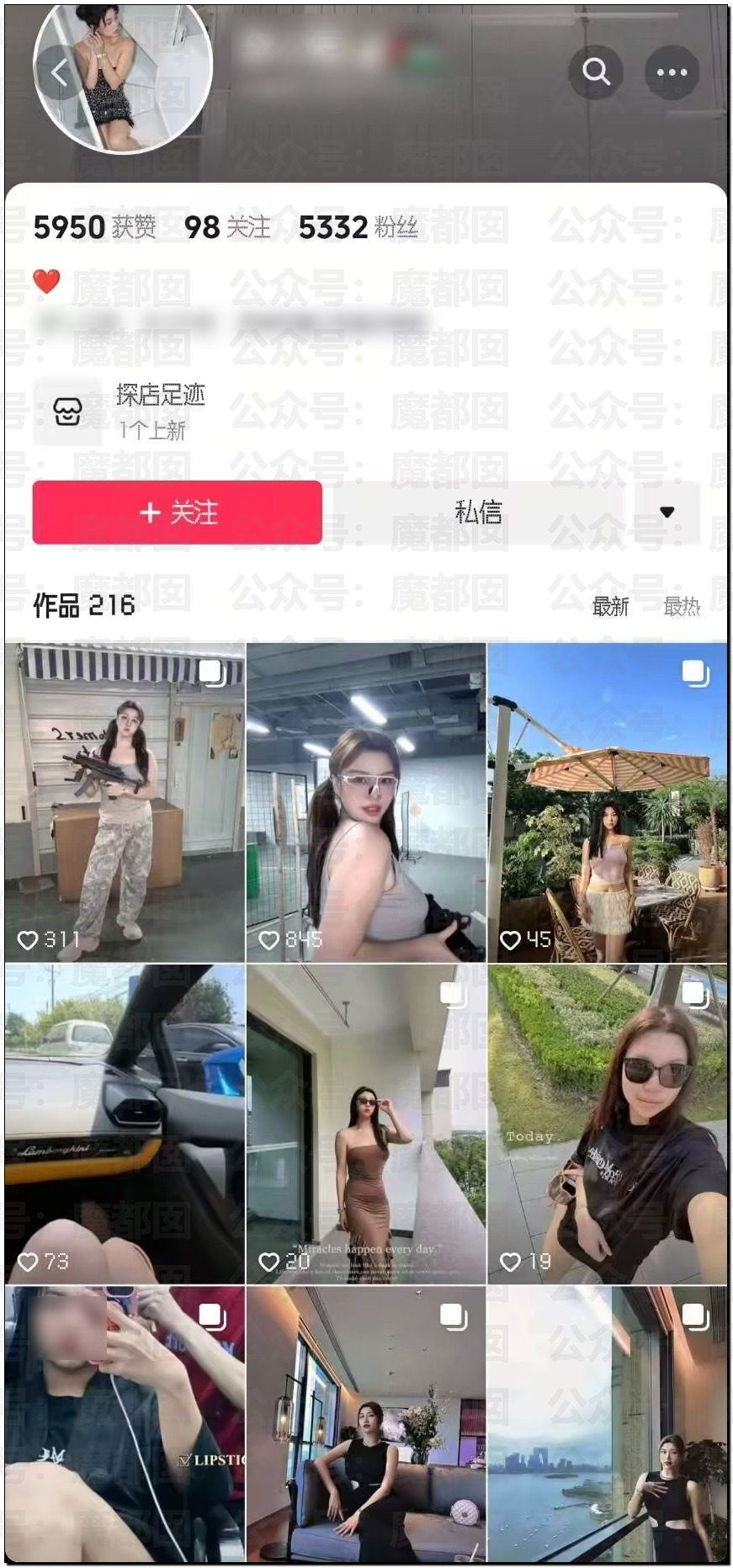733x1568 pixels.
Task: Open the post with 45 likes
Action: [608, 803]
